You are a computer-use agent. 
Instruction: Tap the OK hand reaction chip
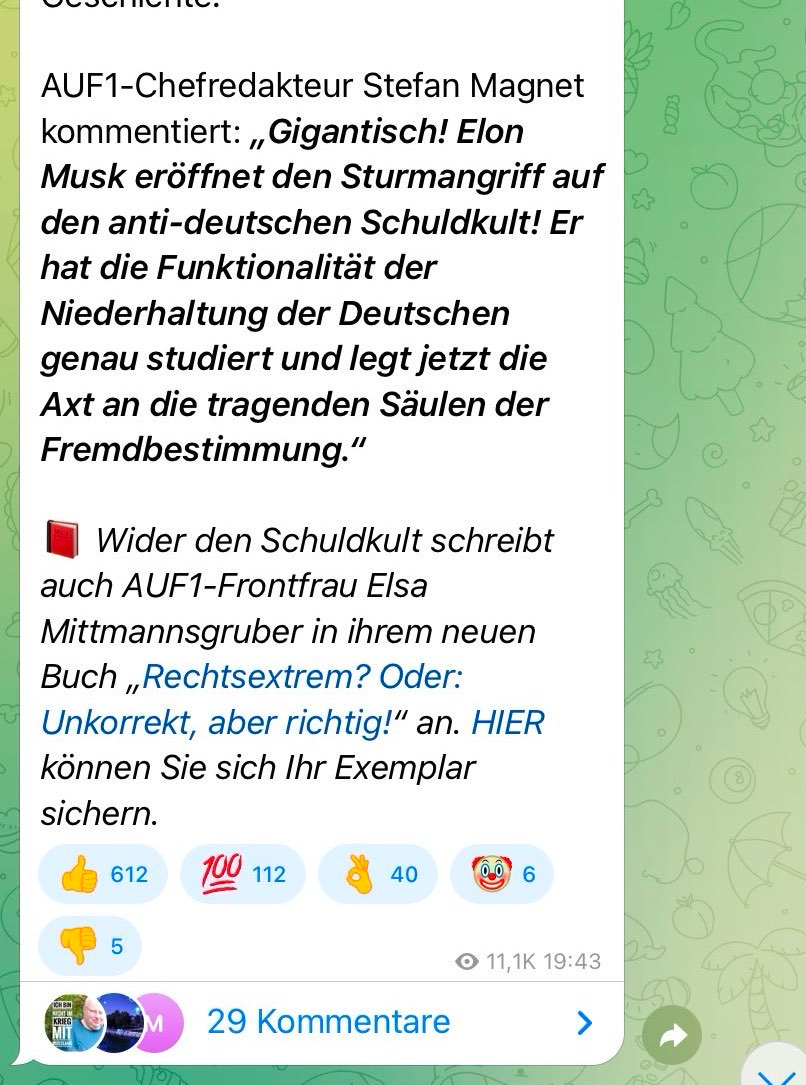[378, 874]
